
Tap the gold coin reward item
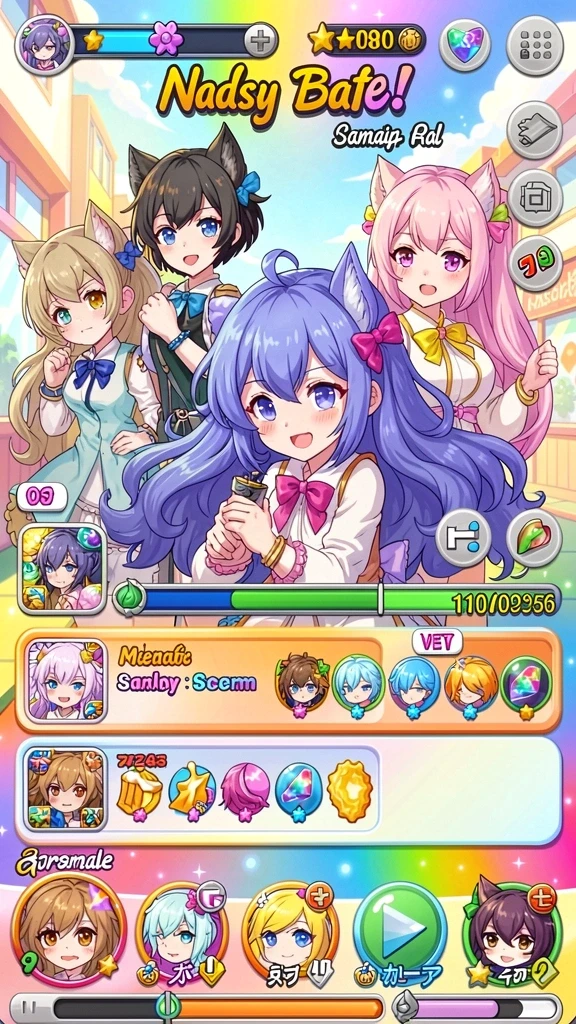pos(349,791)
